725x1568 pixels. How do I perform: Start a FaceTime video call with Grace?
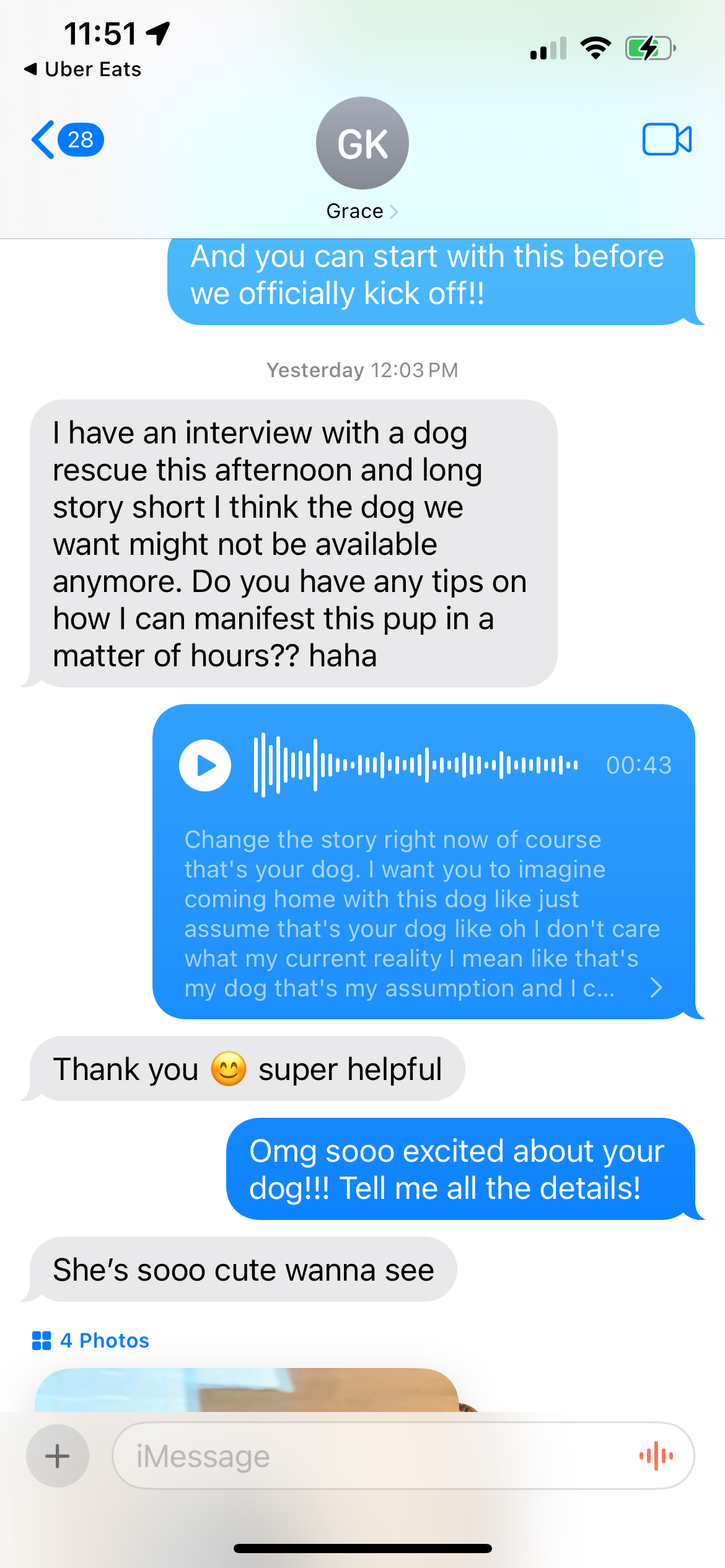point(667,139)
